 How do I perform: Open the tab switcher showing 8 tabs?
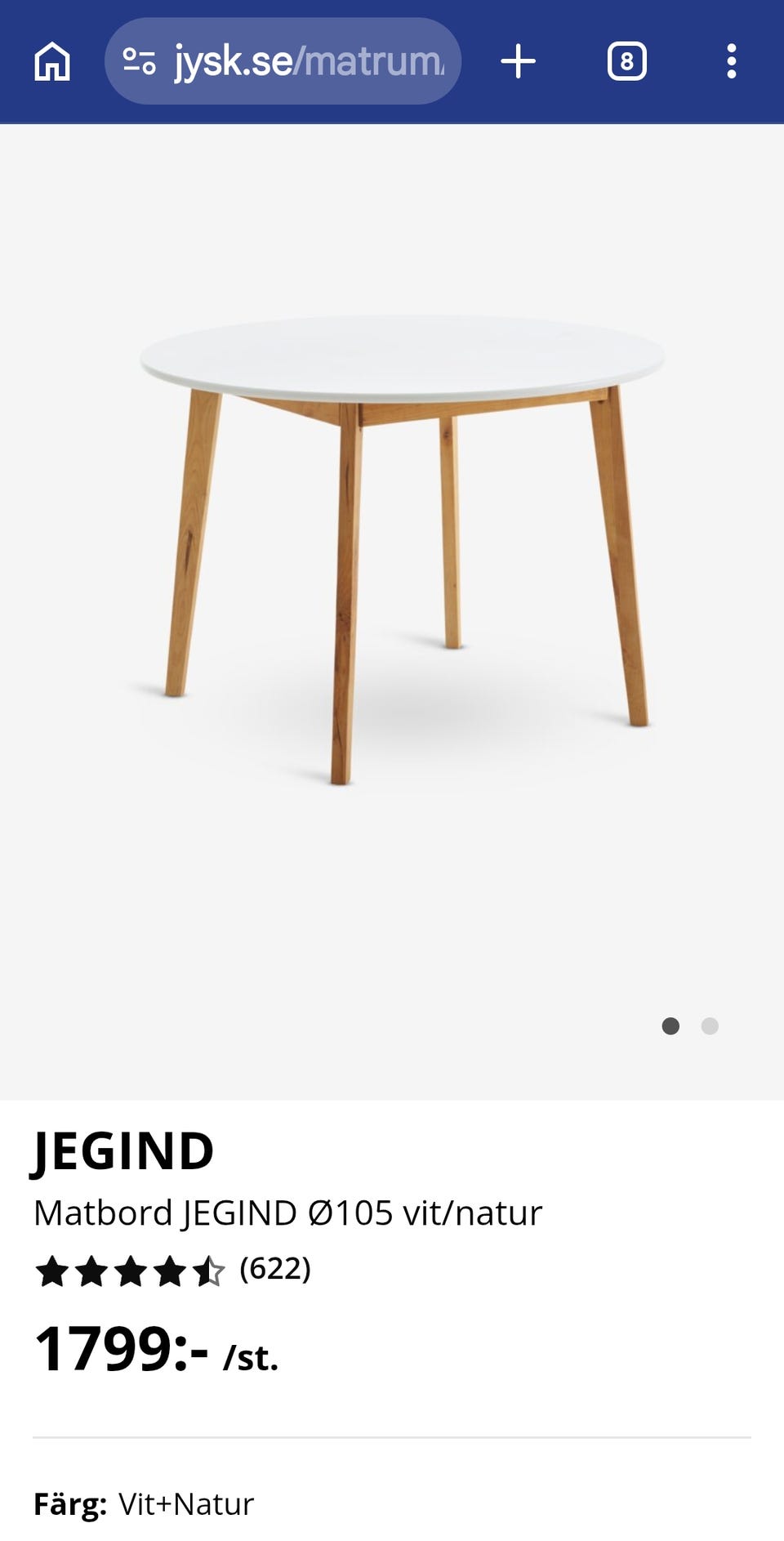pyautogui.click(x=626, y=60)
